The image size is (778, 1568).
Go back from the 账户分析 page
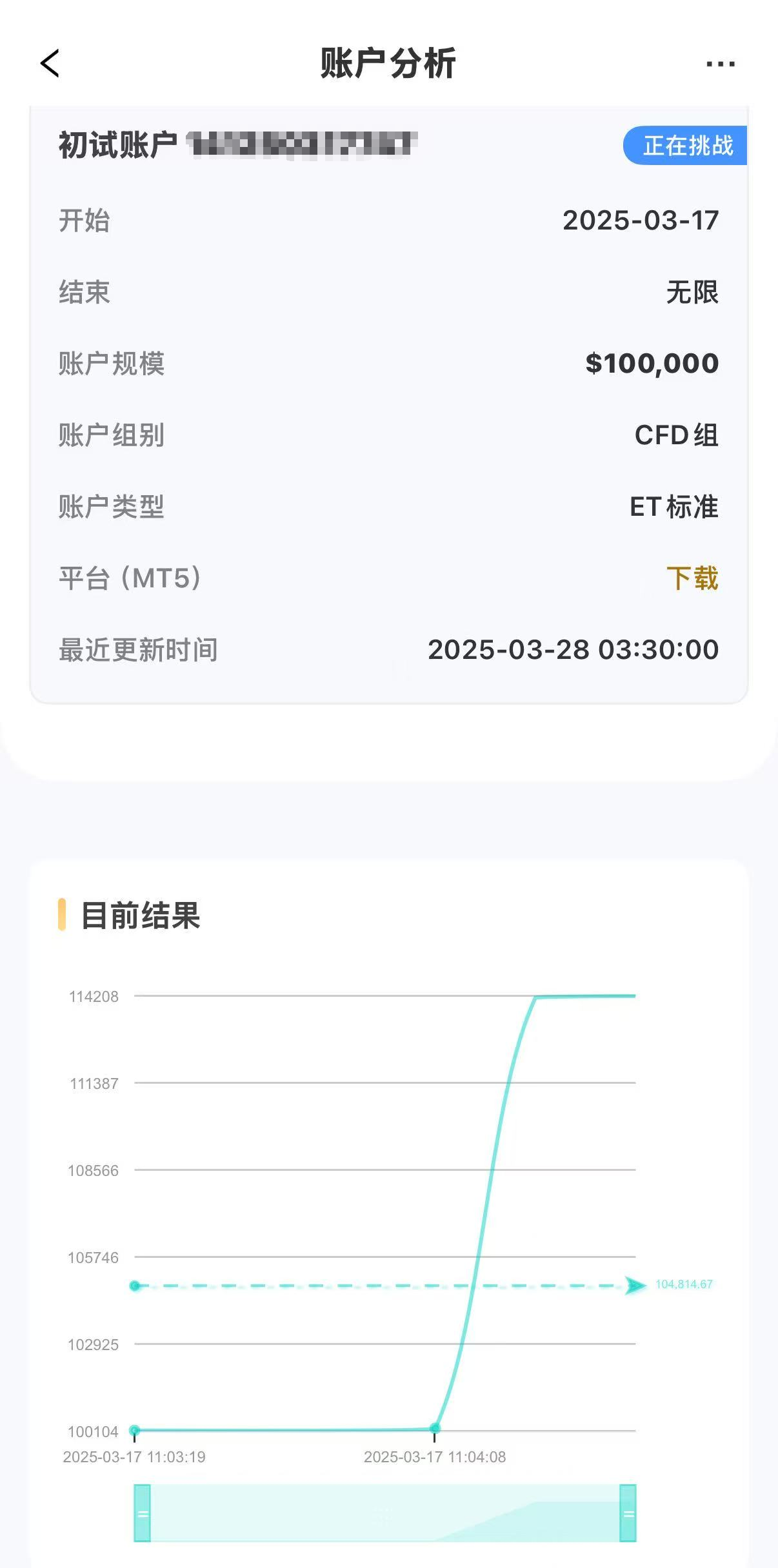tap(50, 63)
